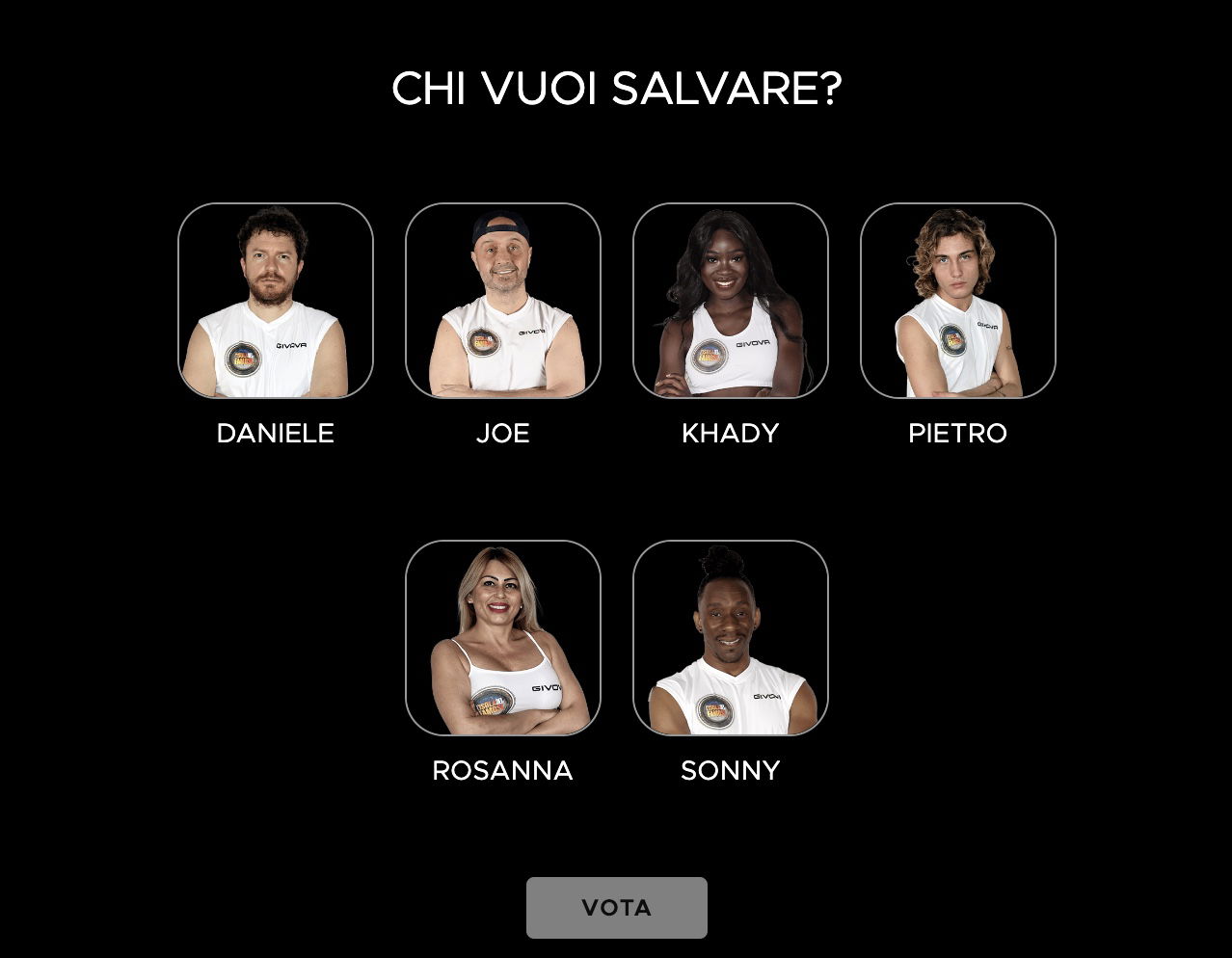Select Sonny's contestant tile
The width and height of the screenshot is (1232, 958).
point(731,638)
